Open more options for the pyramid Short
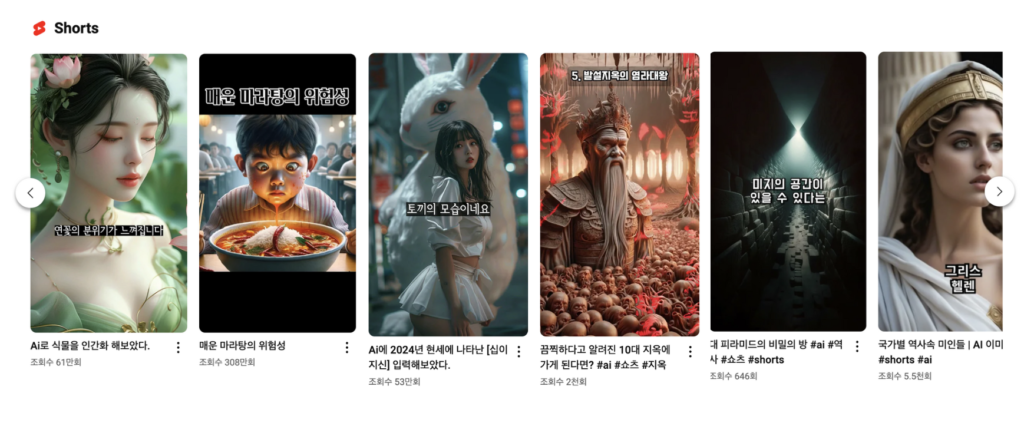 point(857,346)
